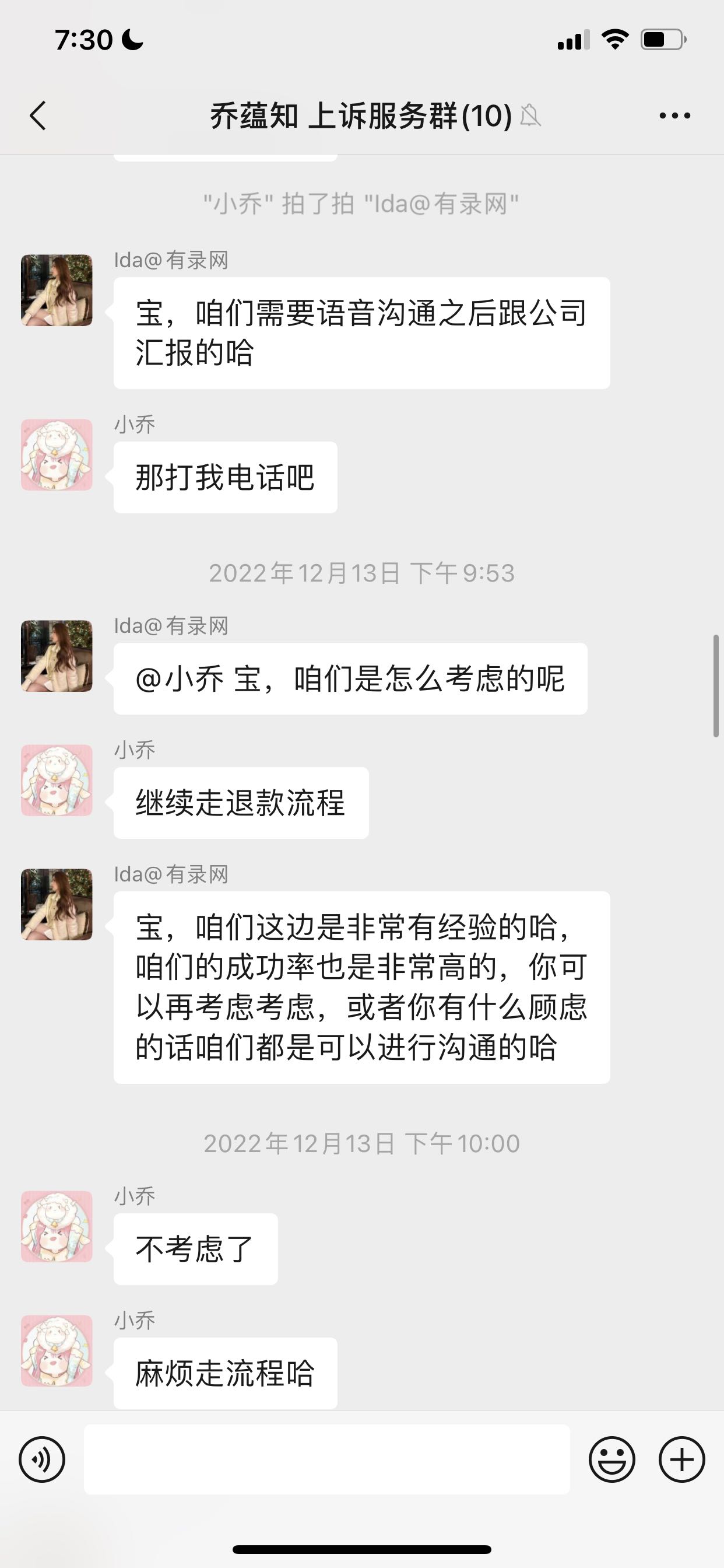724x1568 pixels.
Task: Go back to the chat list
Action: click(38, 115)
